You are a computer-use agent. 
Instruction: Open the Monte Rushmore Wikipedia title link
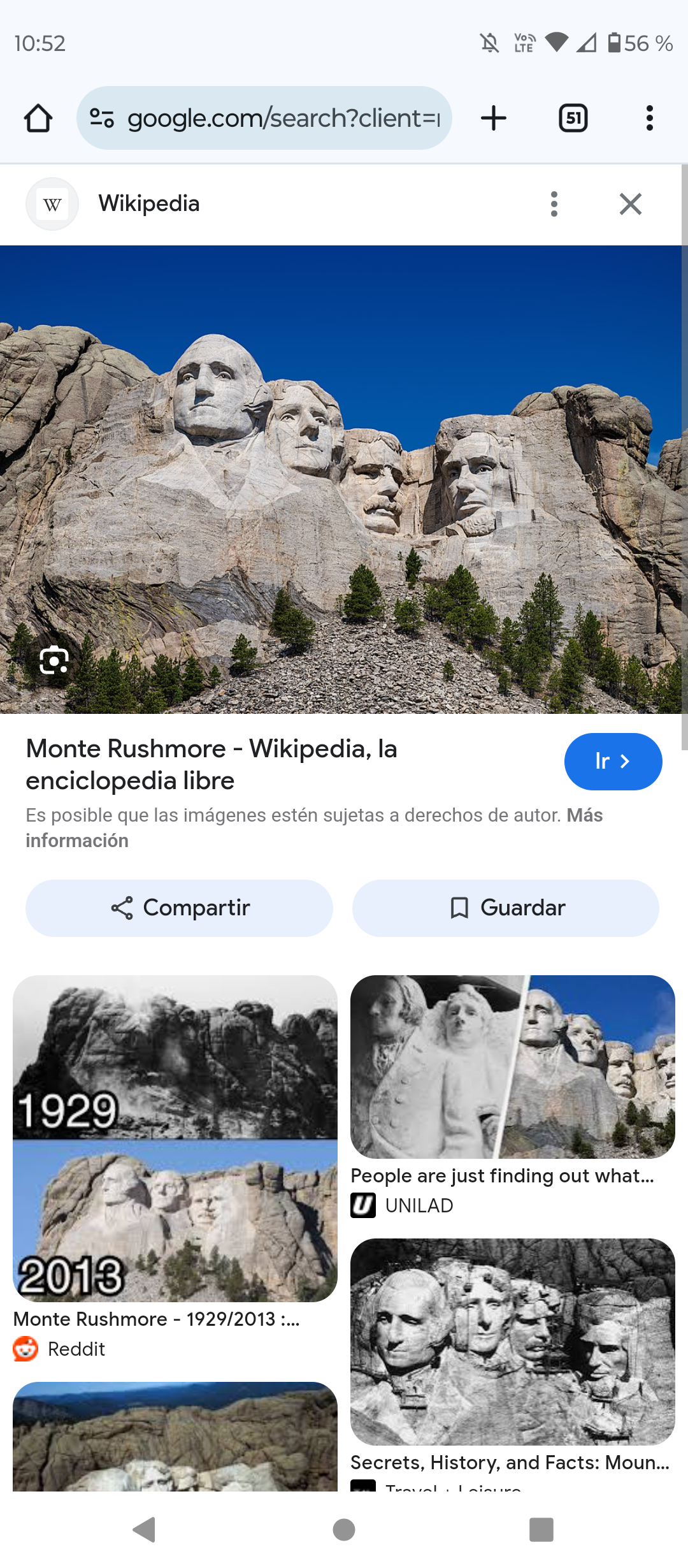pos(211,764)
